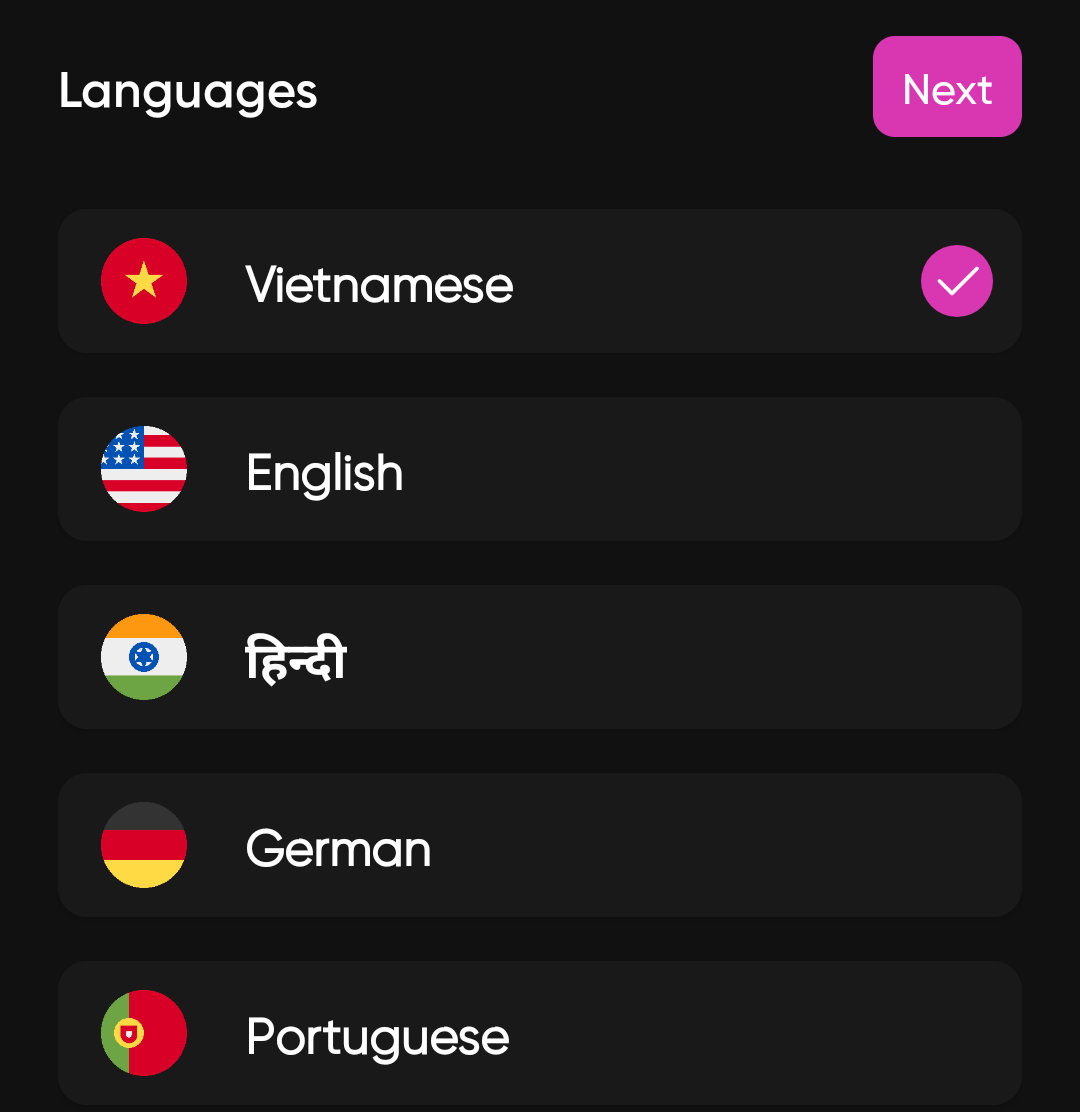Pick German from the language list
1080x1112 pixels.
539,846
